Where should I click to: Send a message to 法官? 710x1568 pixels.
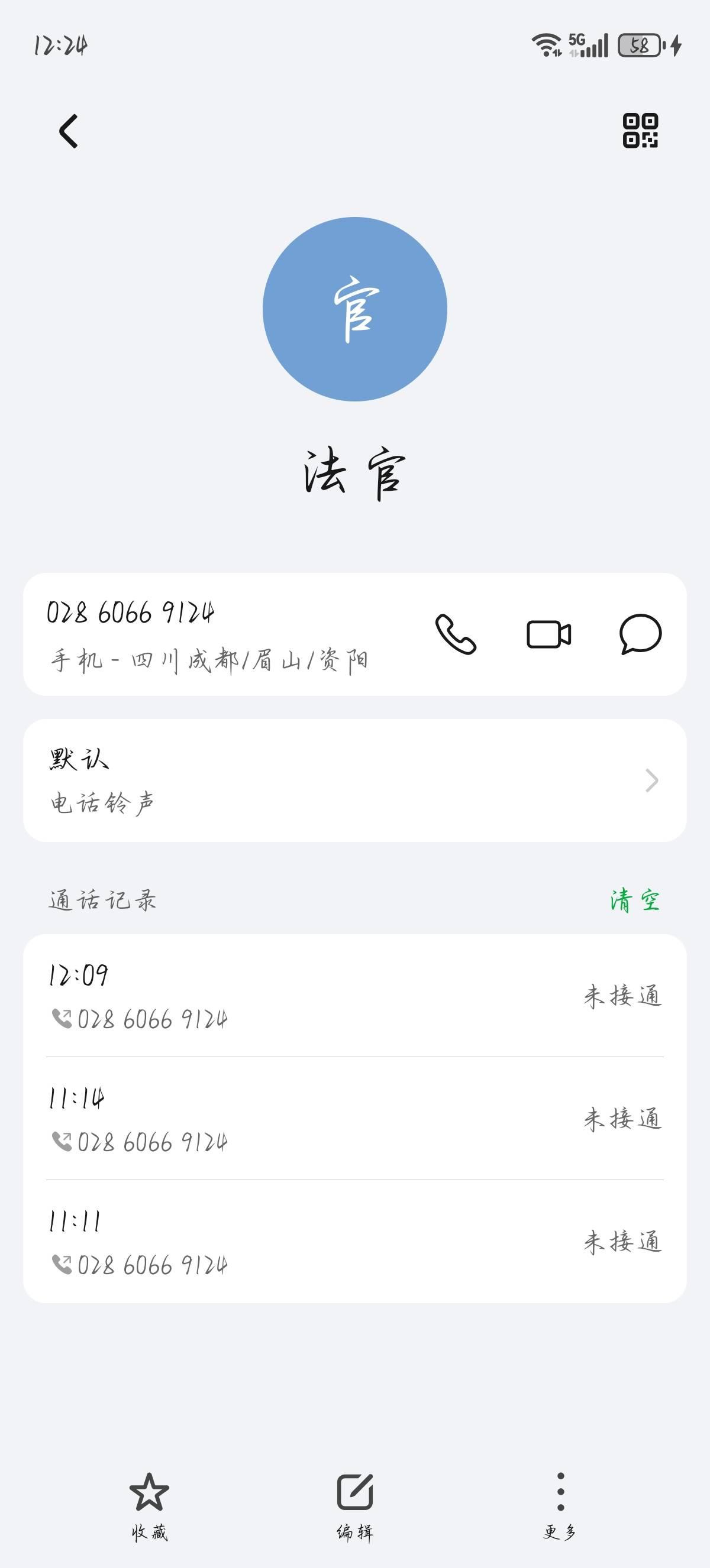click(640, 634)
